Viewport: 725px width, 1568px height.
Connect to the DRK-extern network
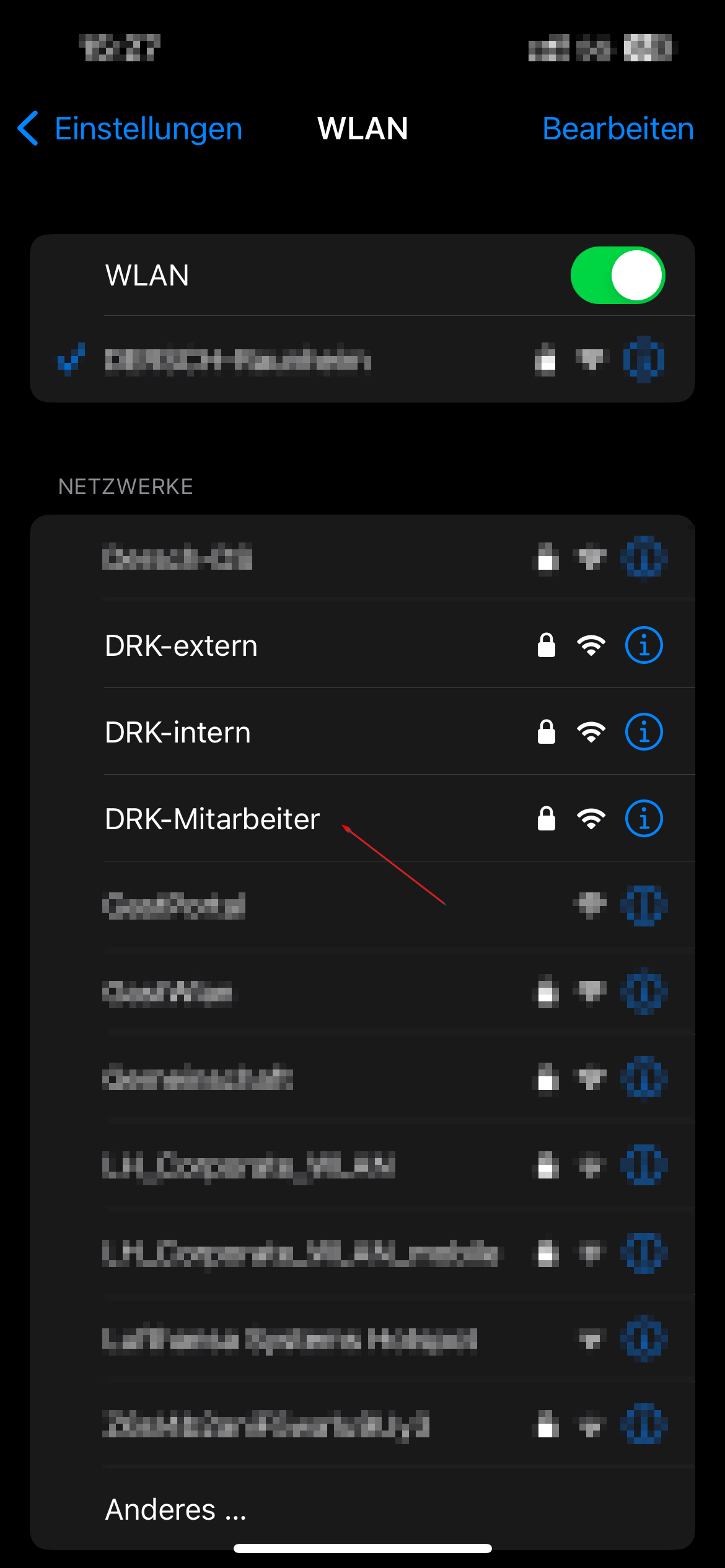coord(362,645)
